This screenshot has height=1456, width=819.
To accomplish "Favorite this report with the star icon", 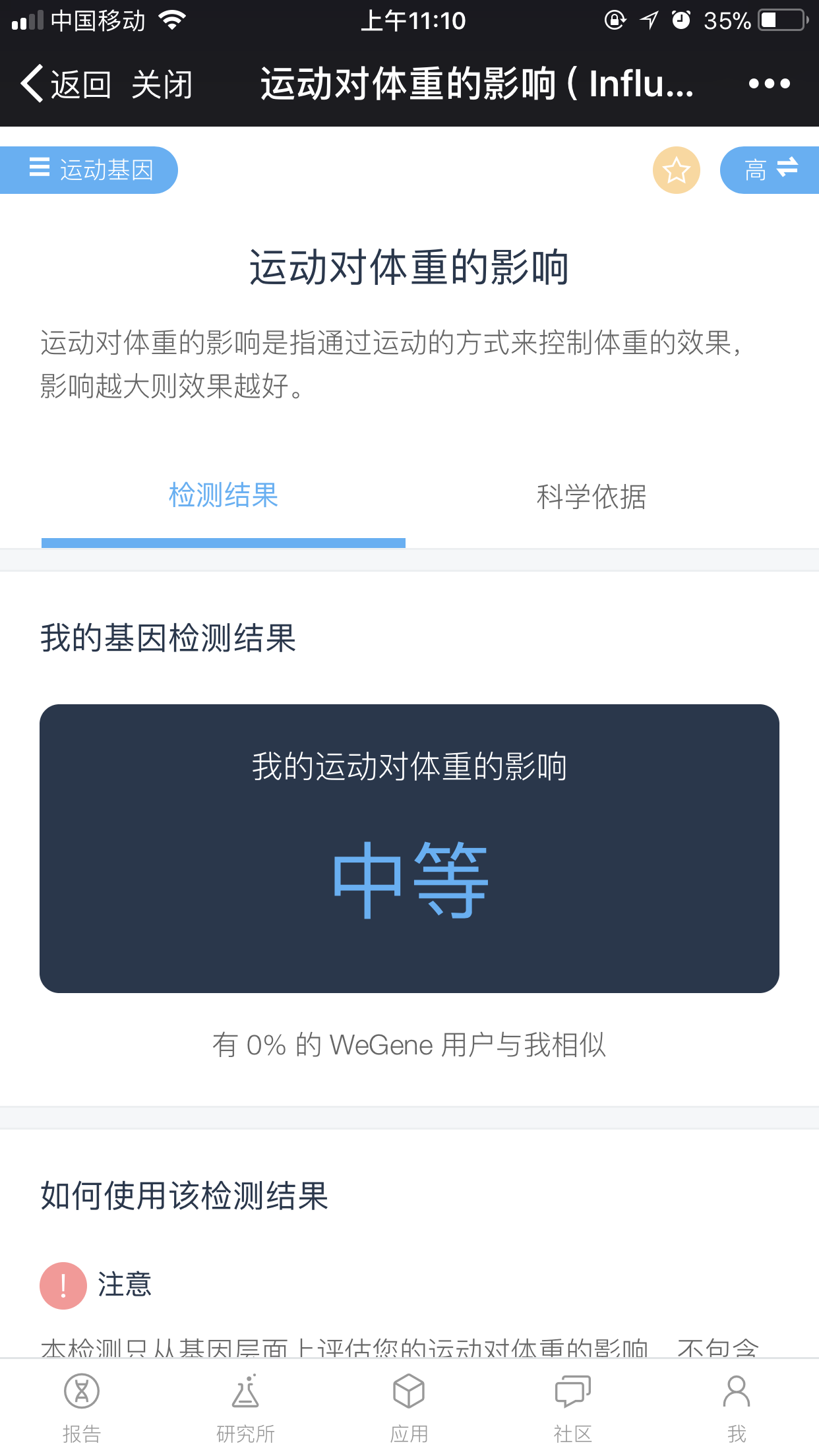I will 676,170.
